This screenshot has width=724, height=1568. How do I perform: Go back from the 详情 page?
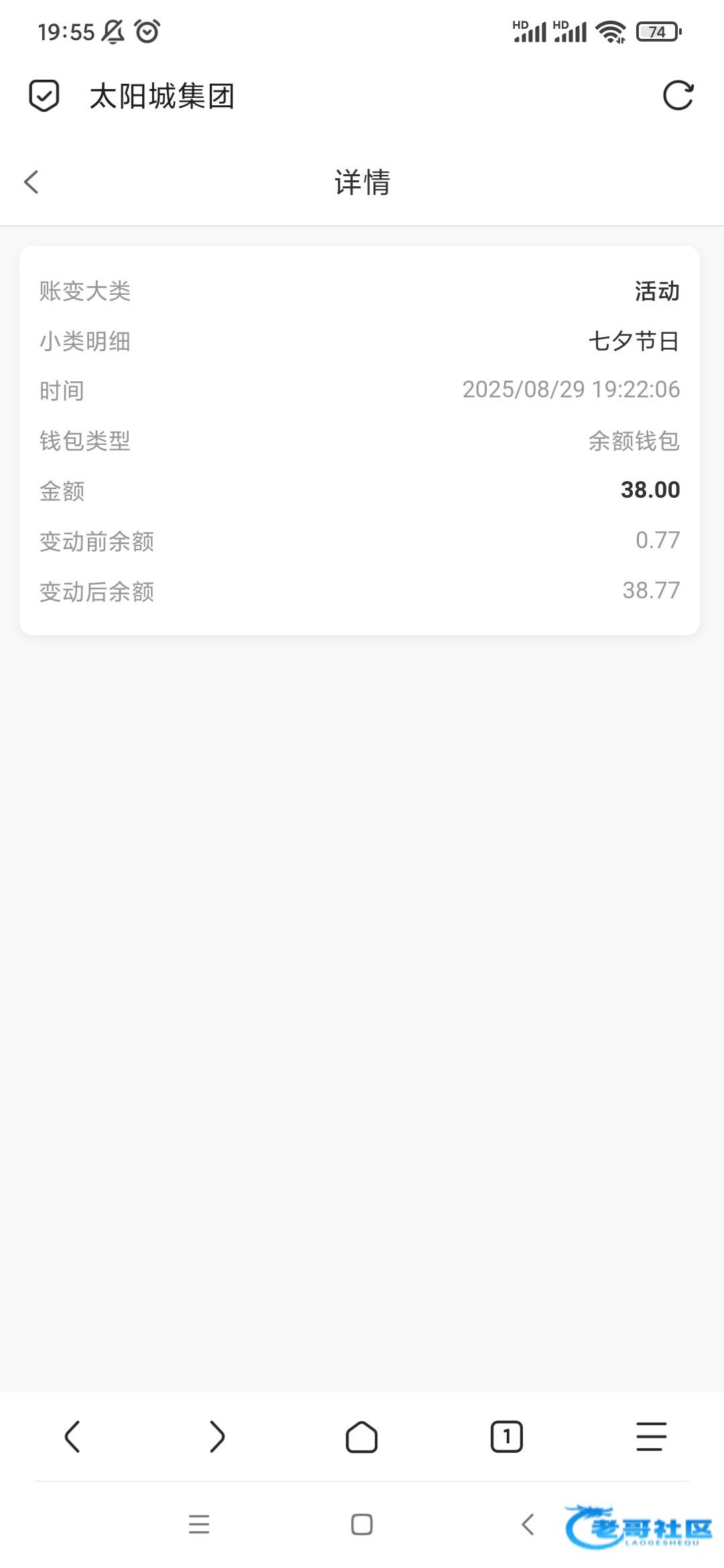tap(32, 182)
